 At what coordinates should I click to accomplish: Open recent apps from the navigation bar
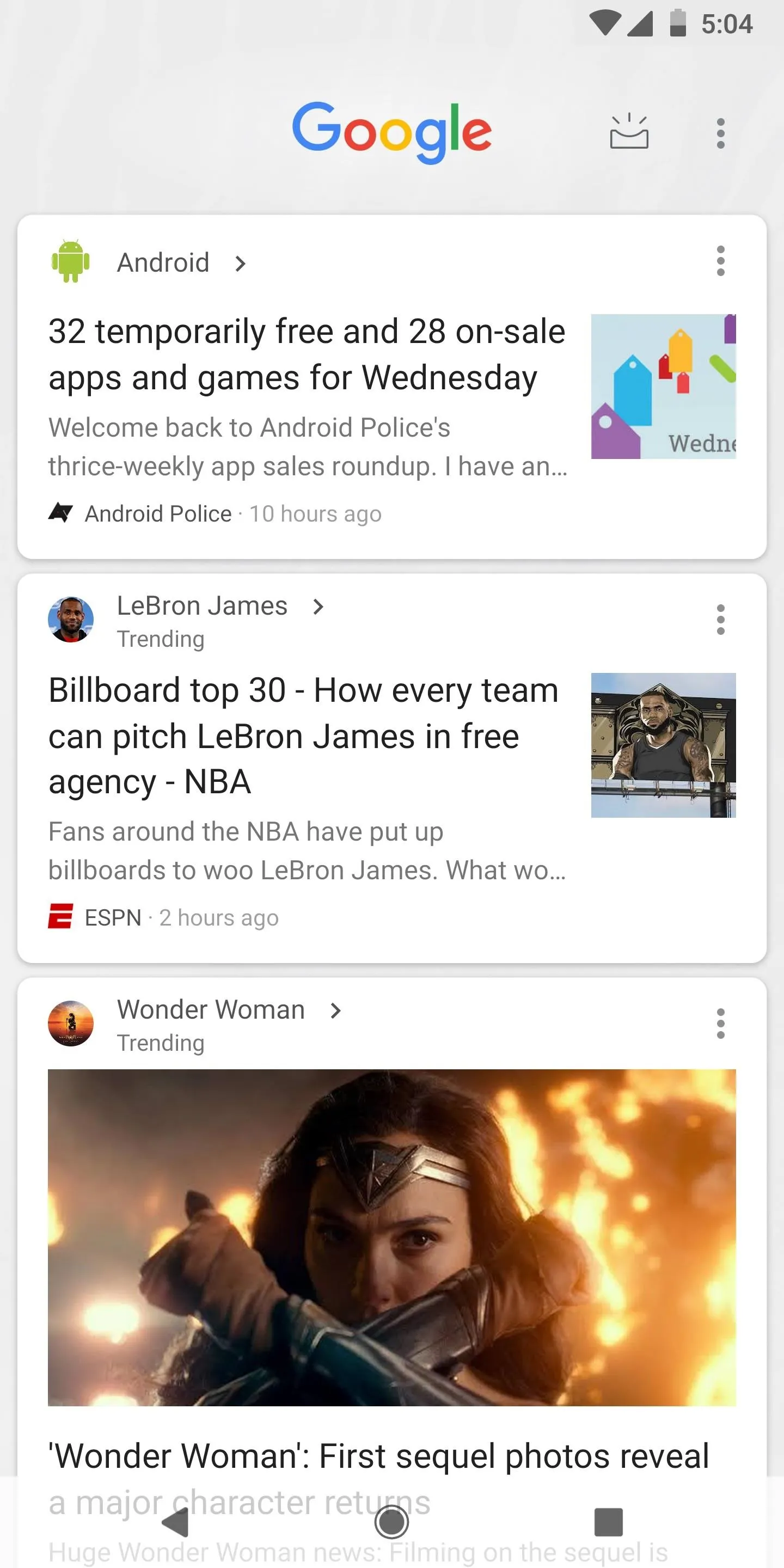coord(608,1522)
